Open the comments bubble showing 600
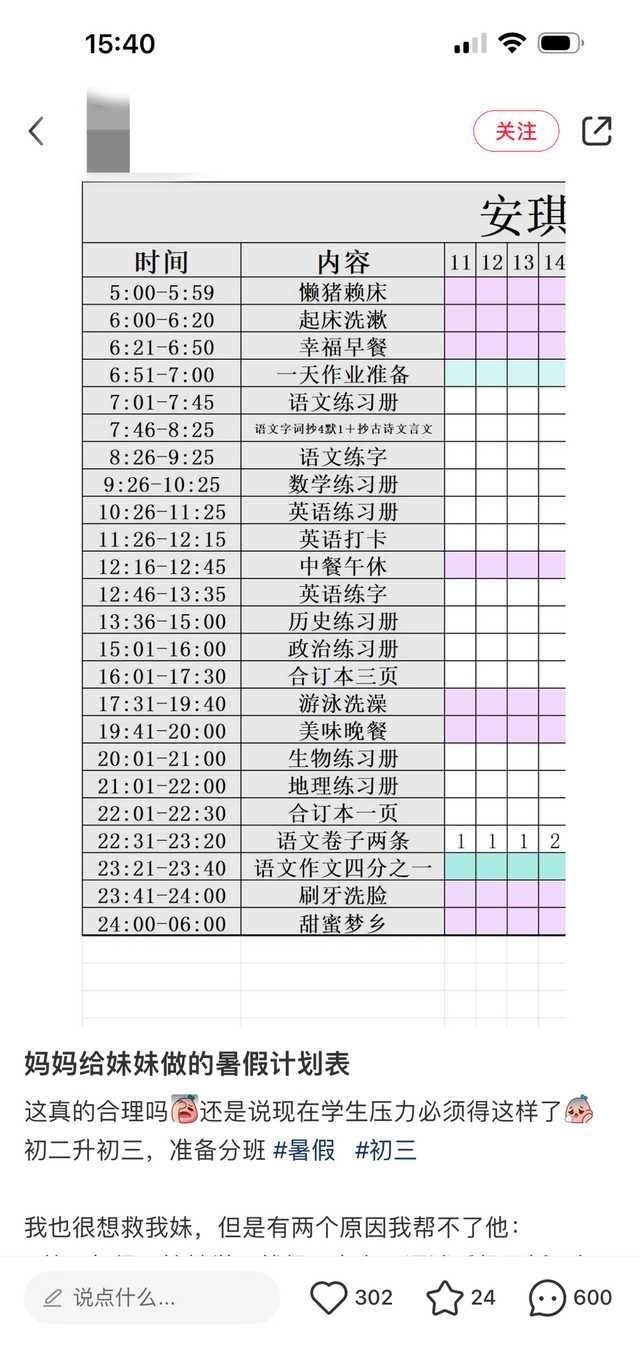 tap(547, 1298)
